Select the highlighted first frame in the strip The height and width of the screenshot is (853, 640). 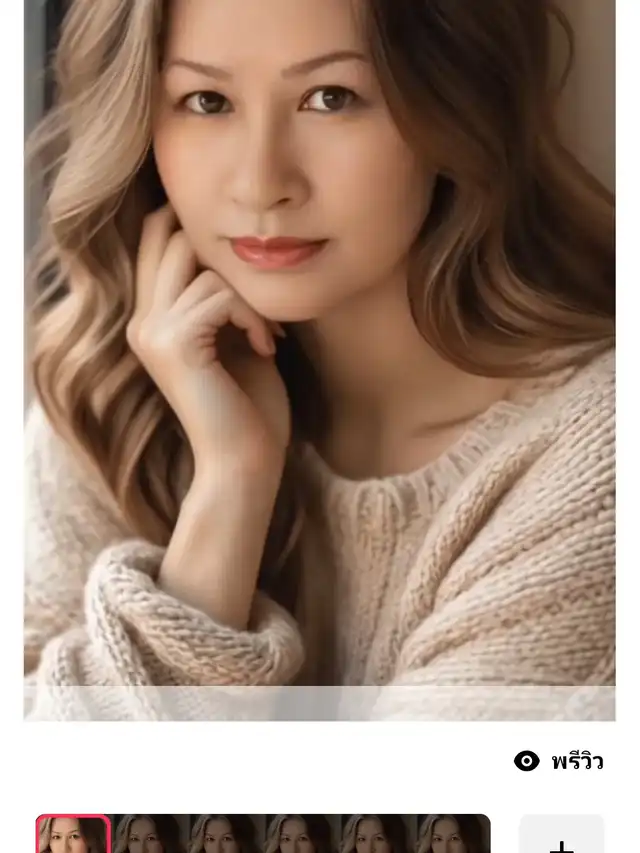click(73, 836)
